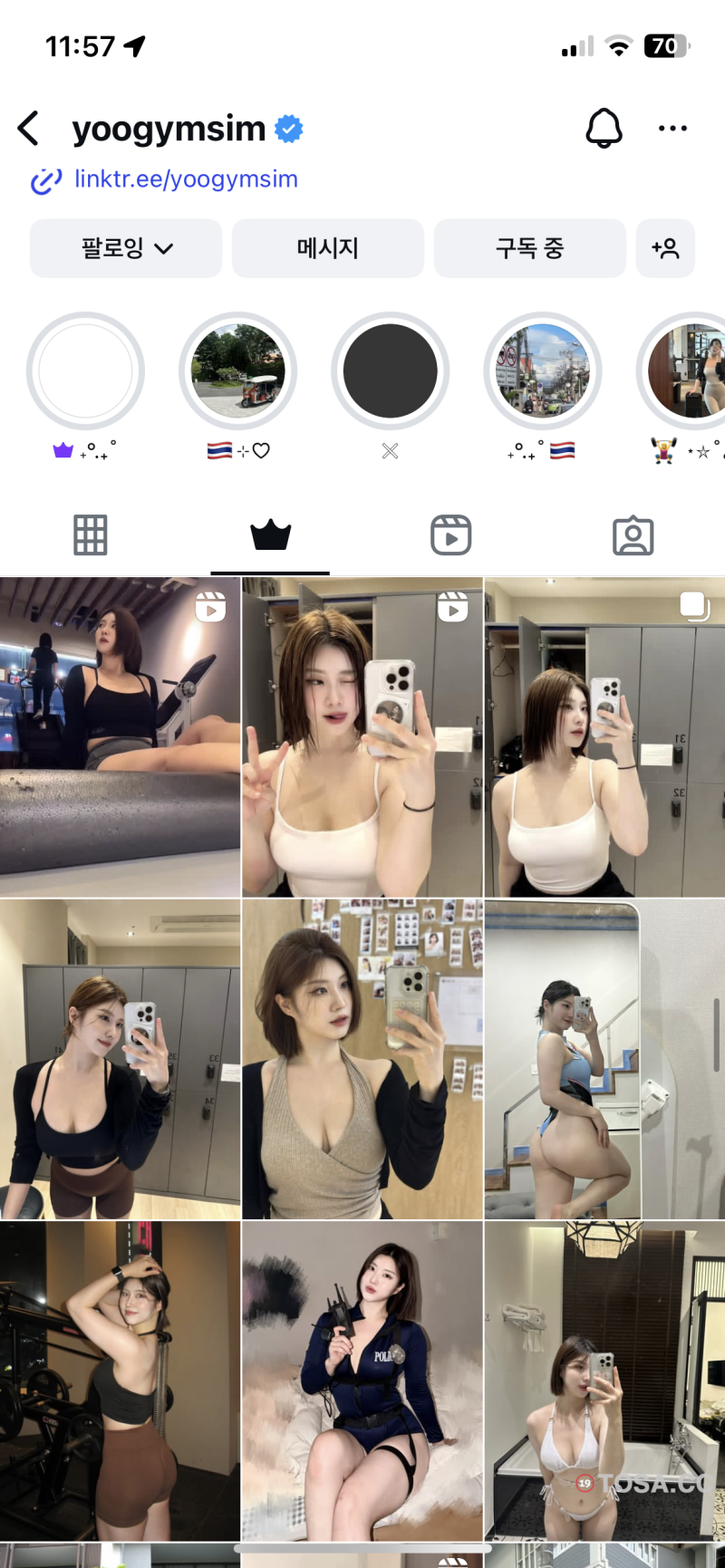The width and height of the screenshot is (725, 1568).
Task: Open the dark highlight labeled with X
Action: click(390, 371)
